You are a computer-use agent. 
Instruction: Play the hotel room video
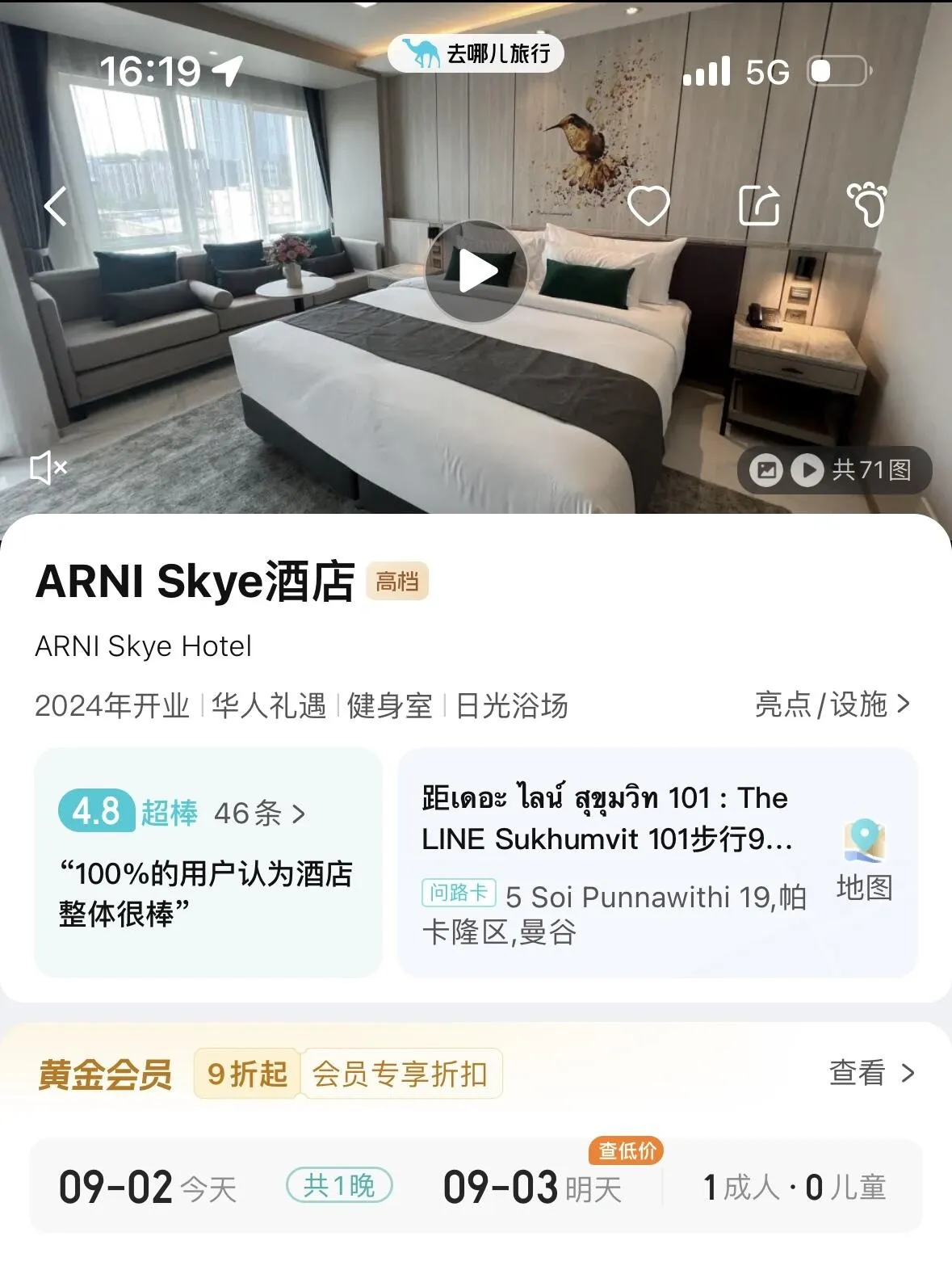476,271
